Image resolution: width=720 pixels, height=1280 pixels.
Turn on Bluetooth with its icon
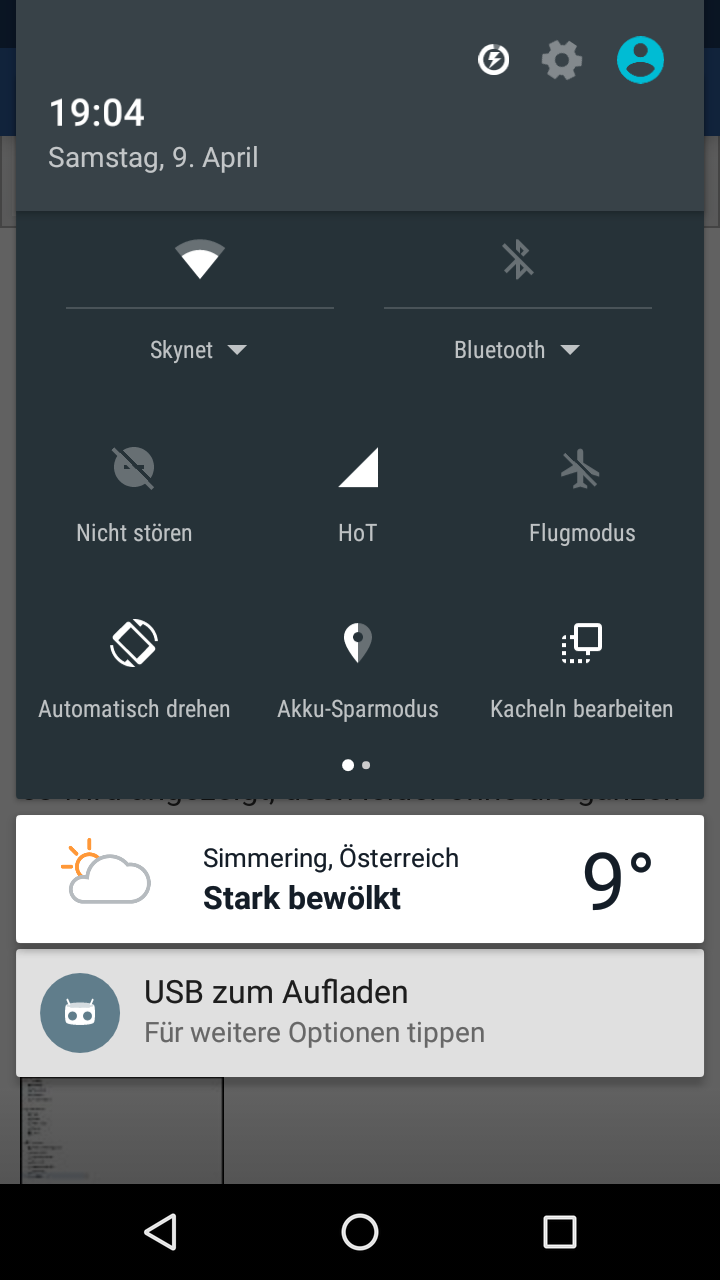(x=517, y=260)
